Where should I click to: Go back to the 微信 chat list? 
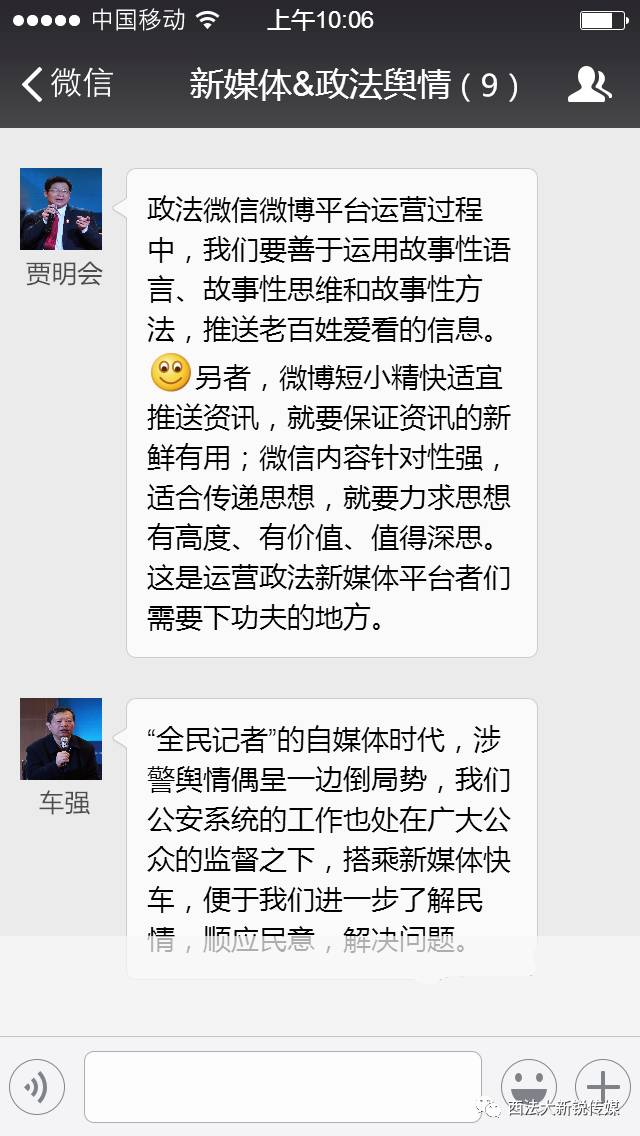[x=67, y=84]
